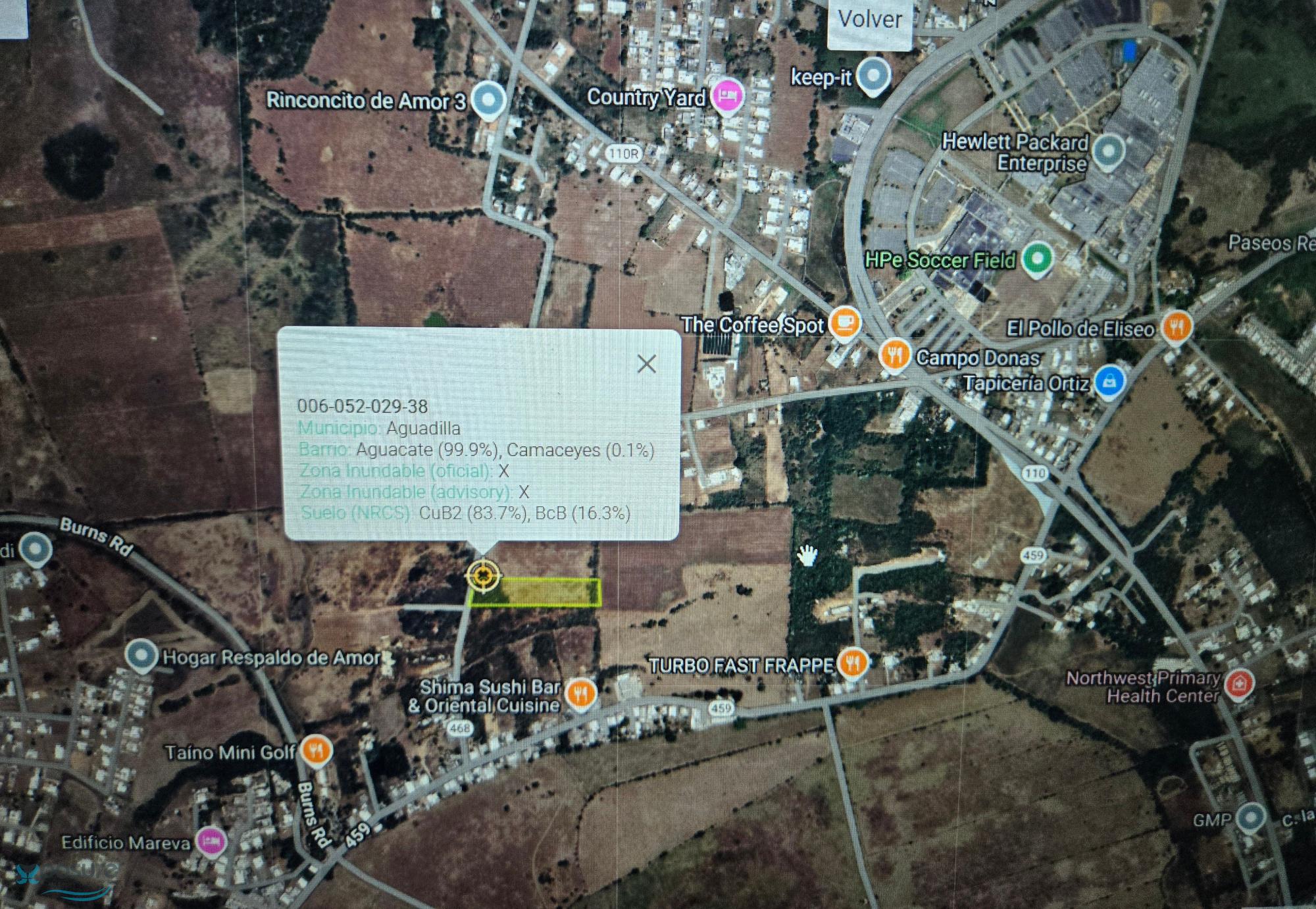1316x909 pixels.
Task: Open Campo Donas restaurant marker
Action: (894, 355)
